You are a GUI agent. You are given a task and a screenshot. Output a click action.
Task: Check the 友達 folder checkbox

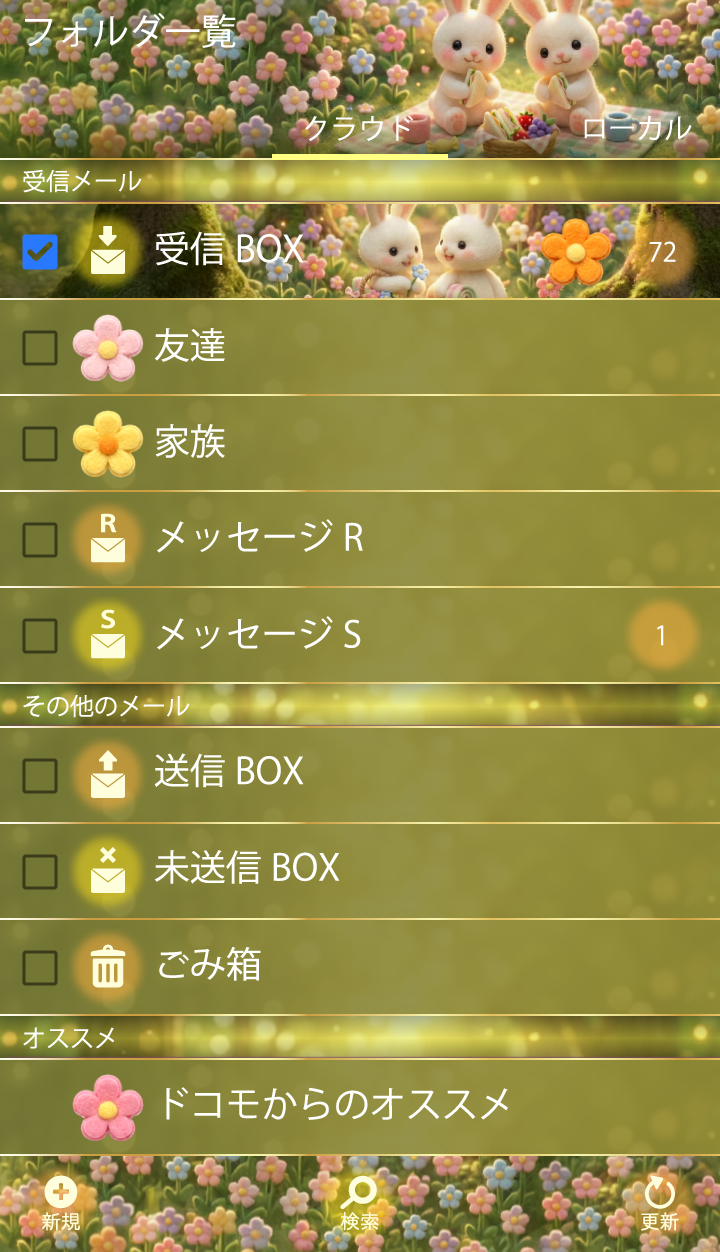pyautogui.click(x=40, y=348)
